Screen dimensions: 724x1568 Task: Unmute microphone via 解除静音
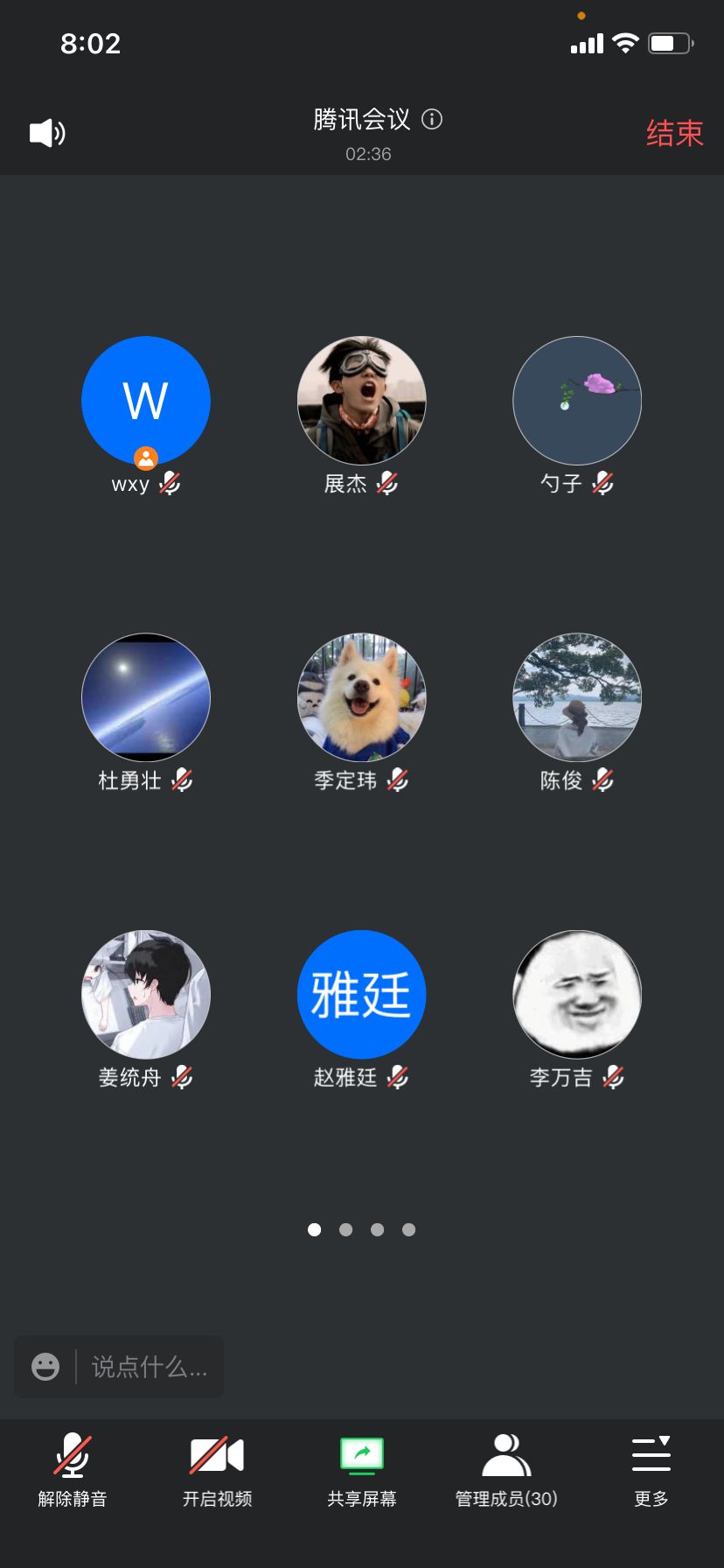point(73,1466)
